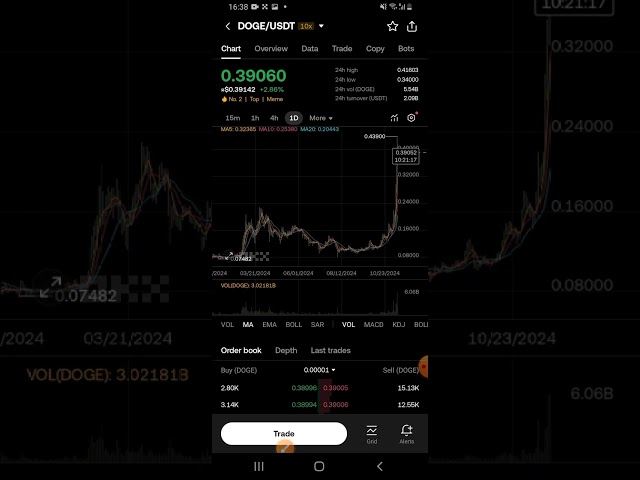Select the MACD sub-indicator
Viewport: 640px width, 480px height.
tap(373, 324)
